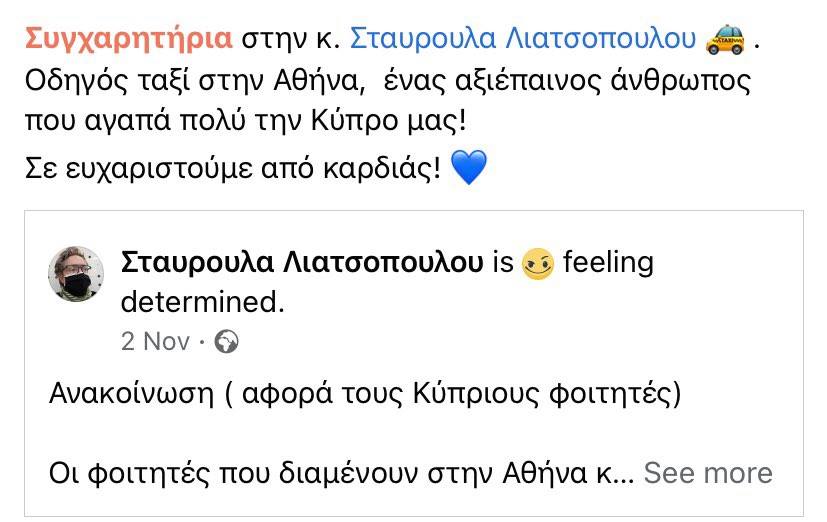Open author name in shared post header
Viewport: 827px width, 522px height.
(303, 262)
